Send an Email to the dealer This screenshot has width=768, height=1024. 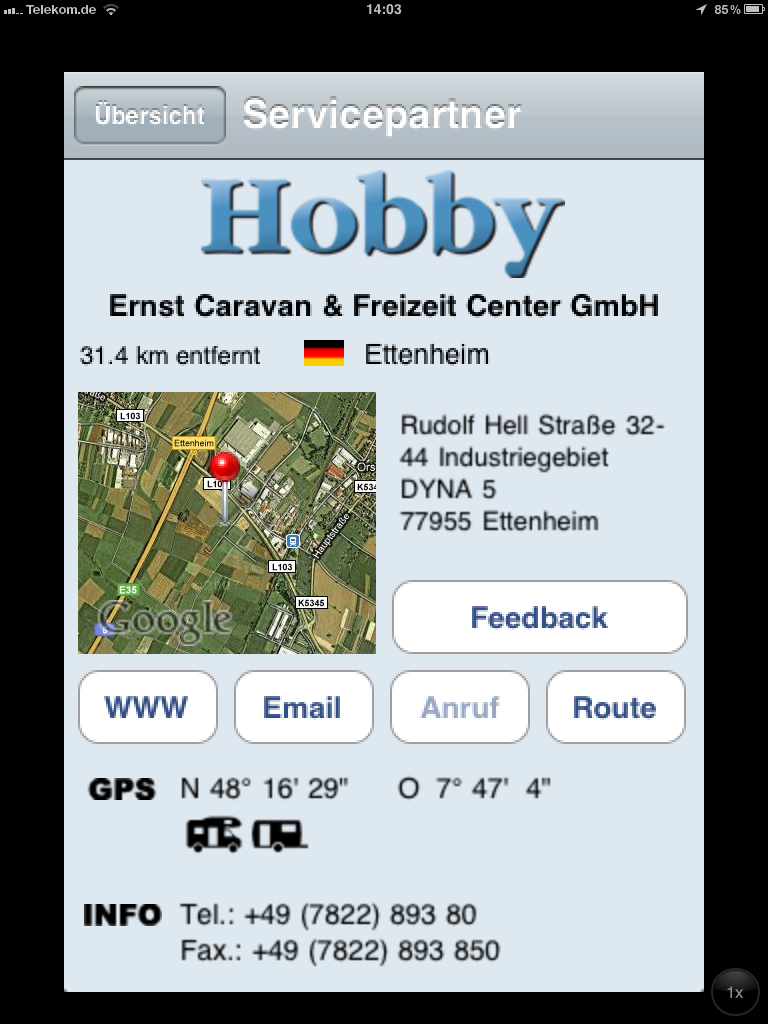tap(303, 707)
